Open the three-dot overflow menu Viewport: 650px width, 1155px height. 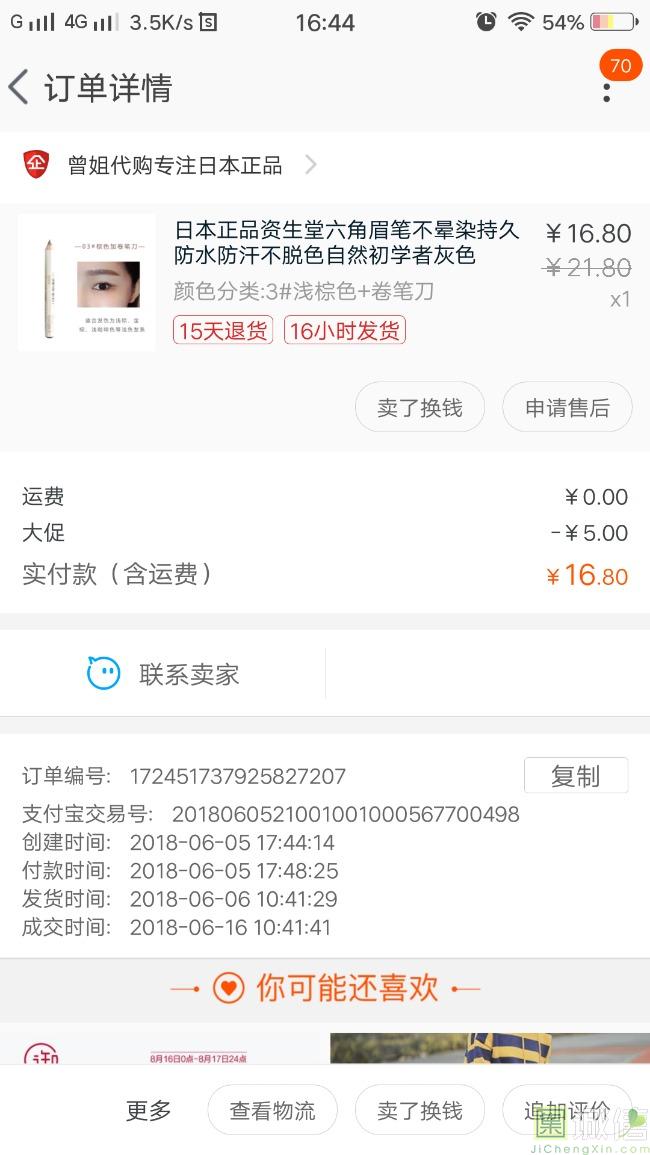(x=606, y=90)
